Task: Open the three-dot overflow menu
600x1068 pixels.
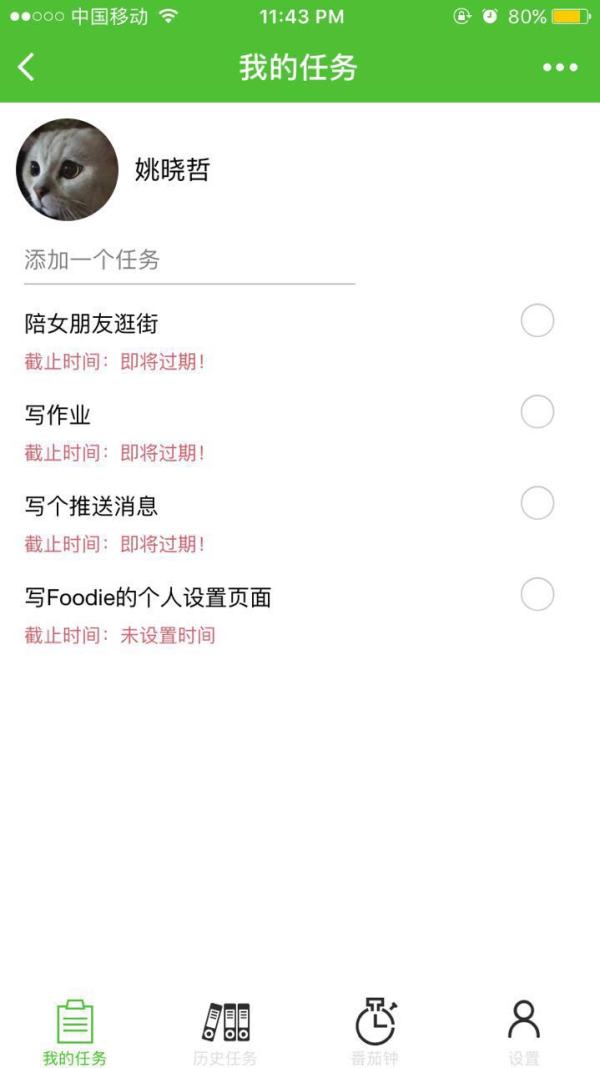Action: click(560, 67)
